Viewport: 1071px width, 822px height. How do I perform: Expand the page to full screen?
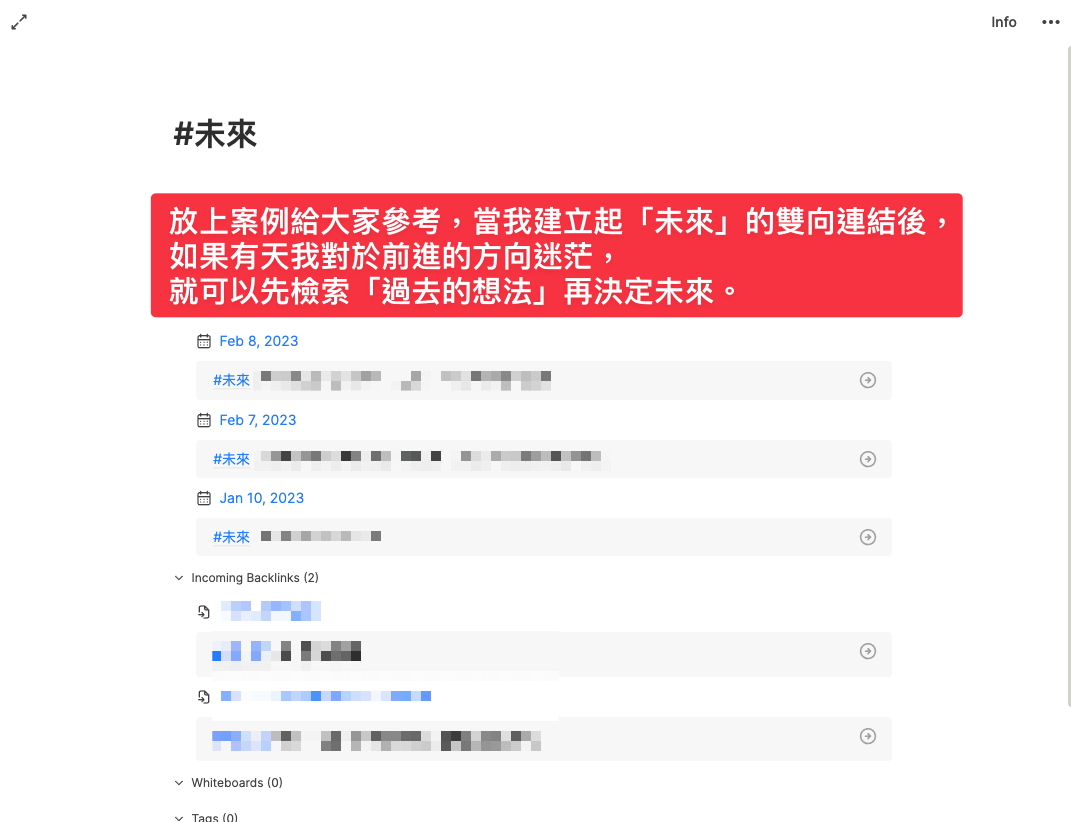click(x=19, y=22)
